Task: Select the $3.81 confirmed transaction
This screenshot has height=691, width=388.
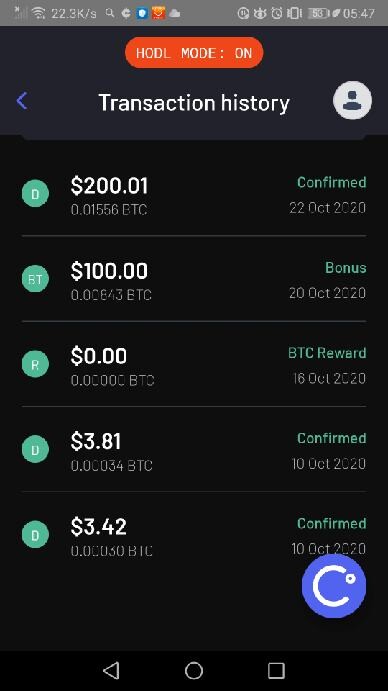Action: 194,450
